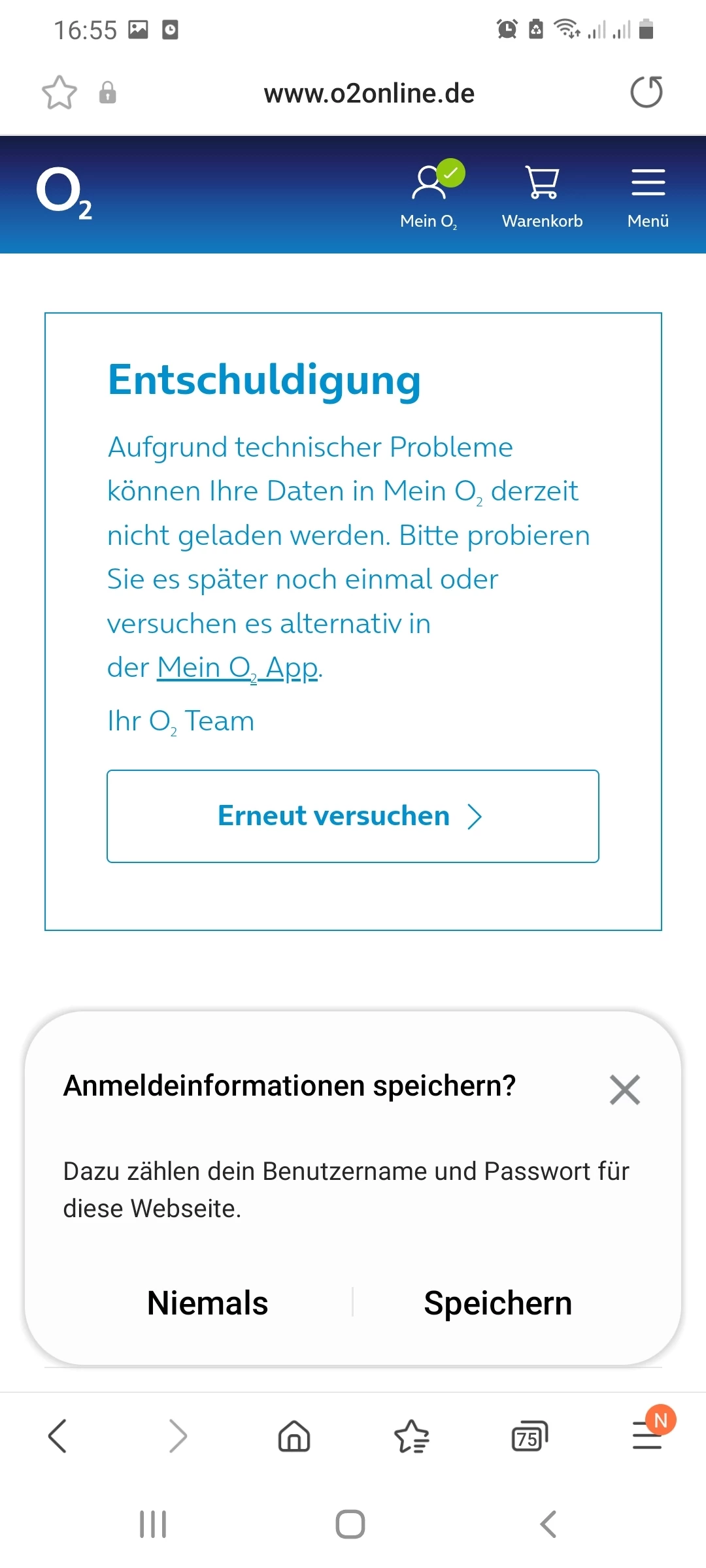Bookmark this page with the star icon
This screenshot has height=1568, width=706.
pos(59,93)
